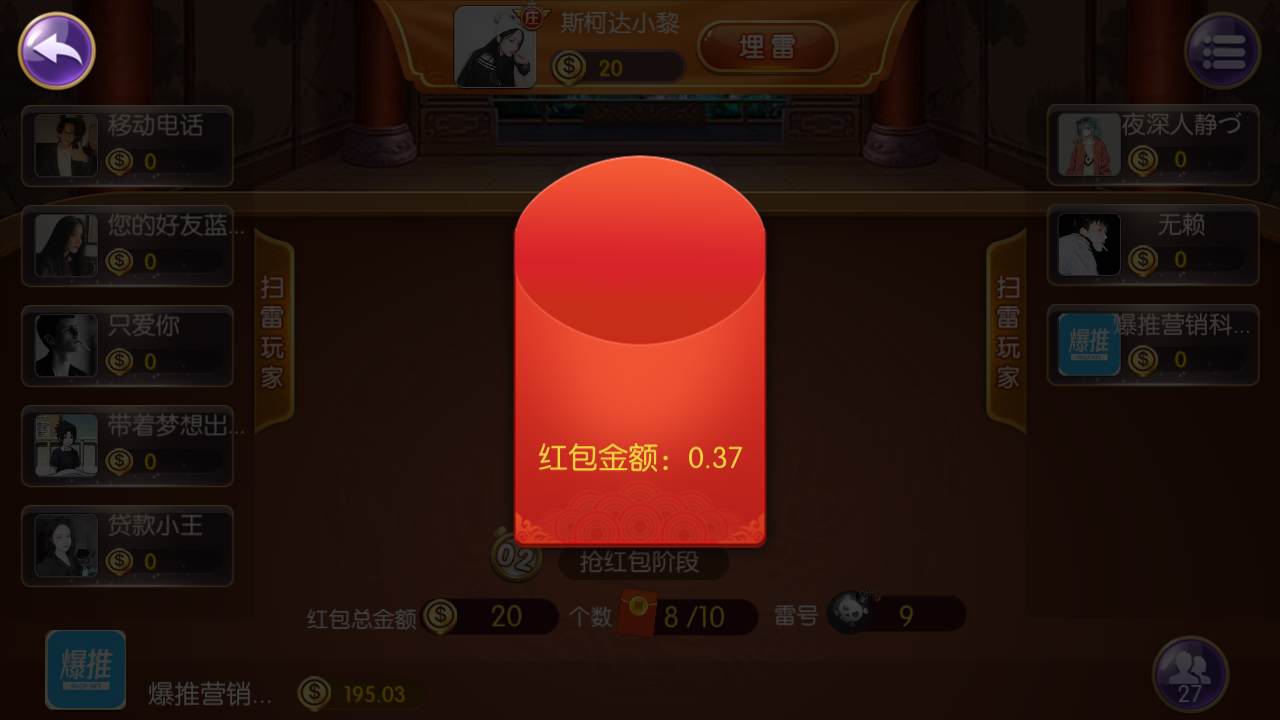Tap the 埋雷 button
This screenshot has width=1280, height=720.
(767, 47)
